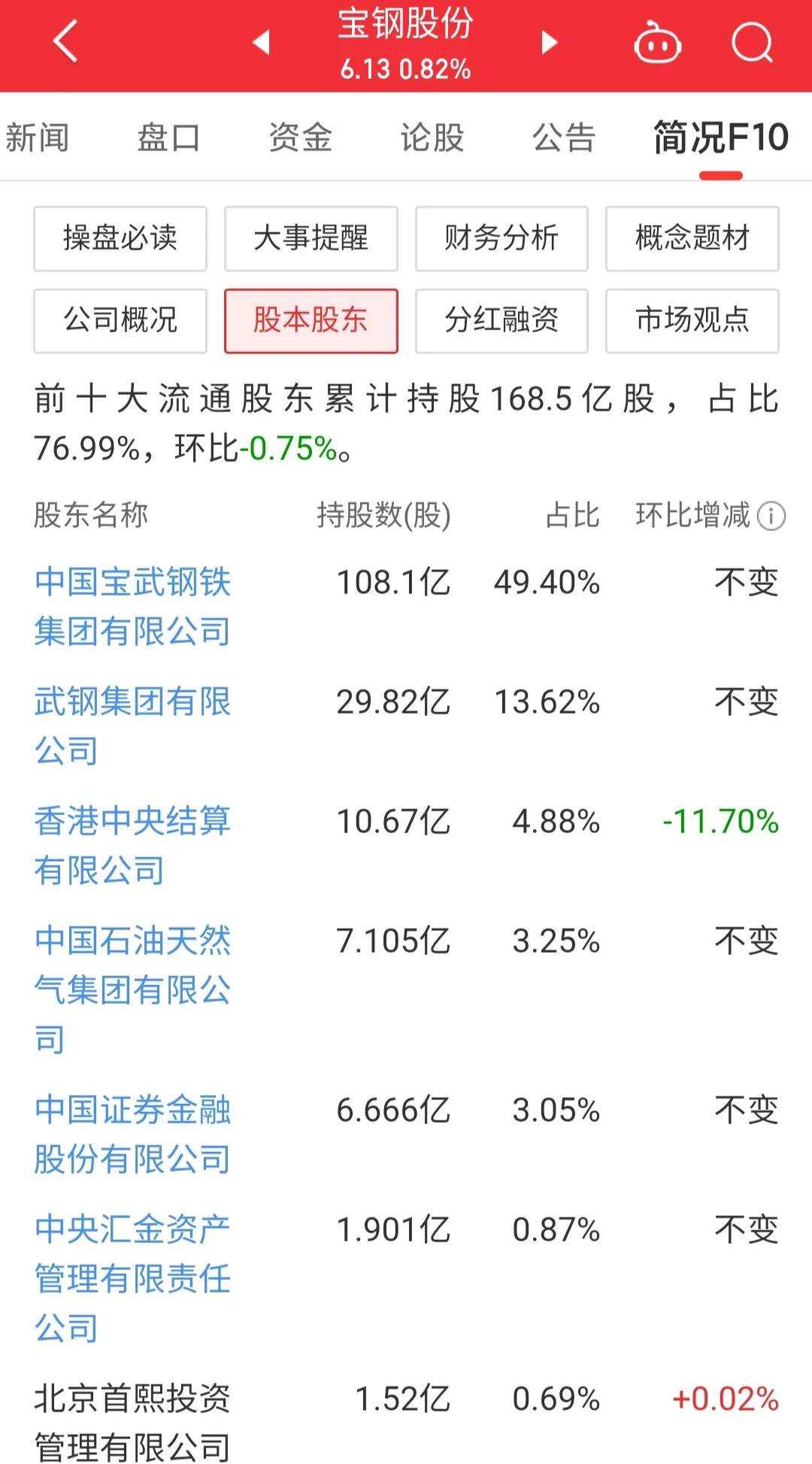Check 市场观点 opinions

691,321
